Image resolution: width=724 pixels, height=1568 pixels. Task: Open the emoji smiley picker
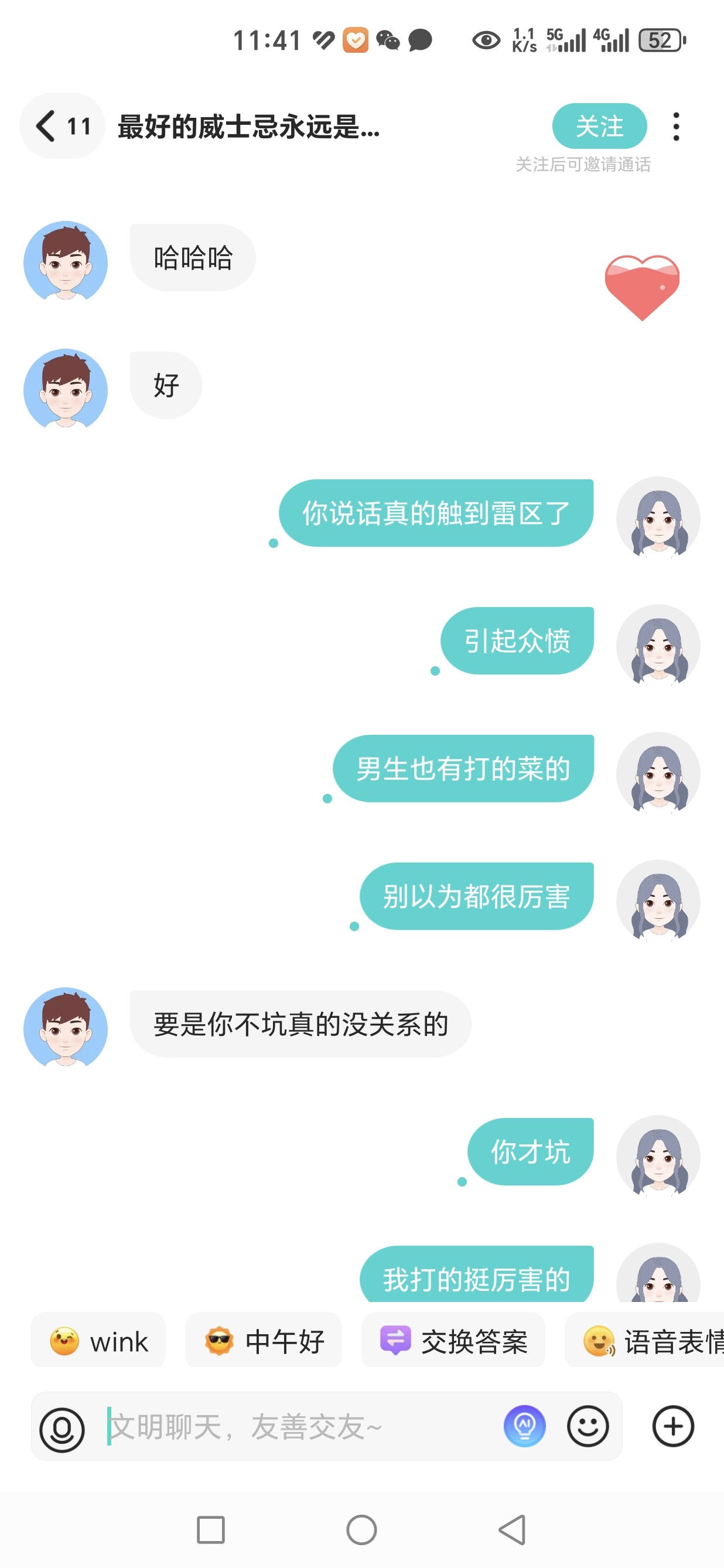[x=588, y=1426]
